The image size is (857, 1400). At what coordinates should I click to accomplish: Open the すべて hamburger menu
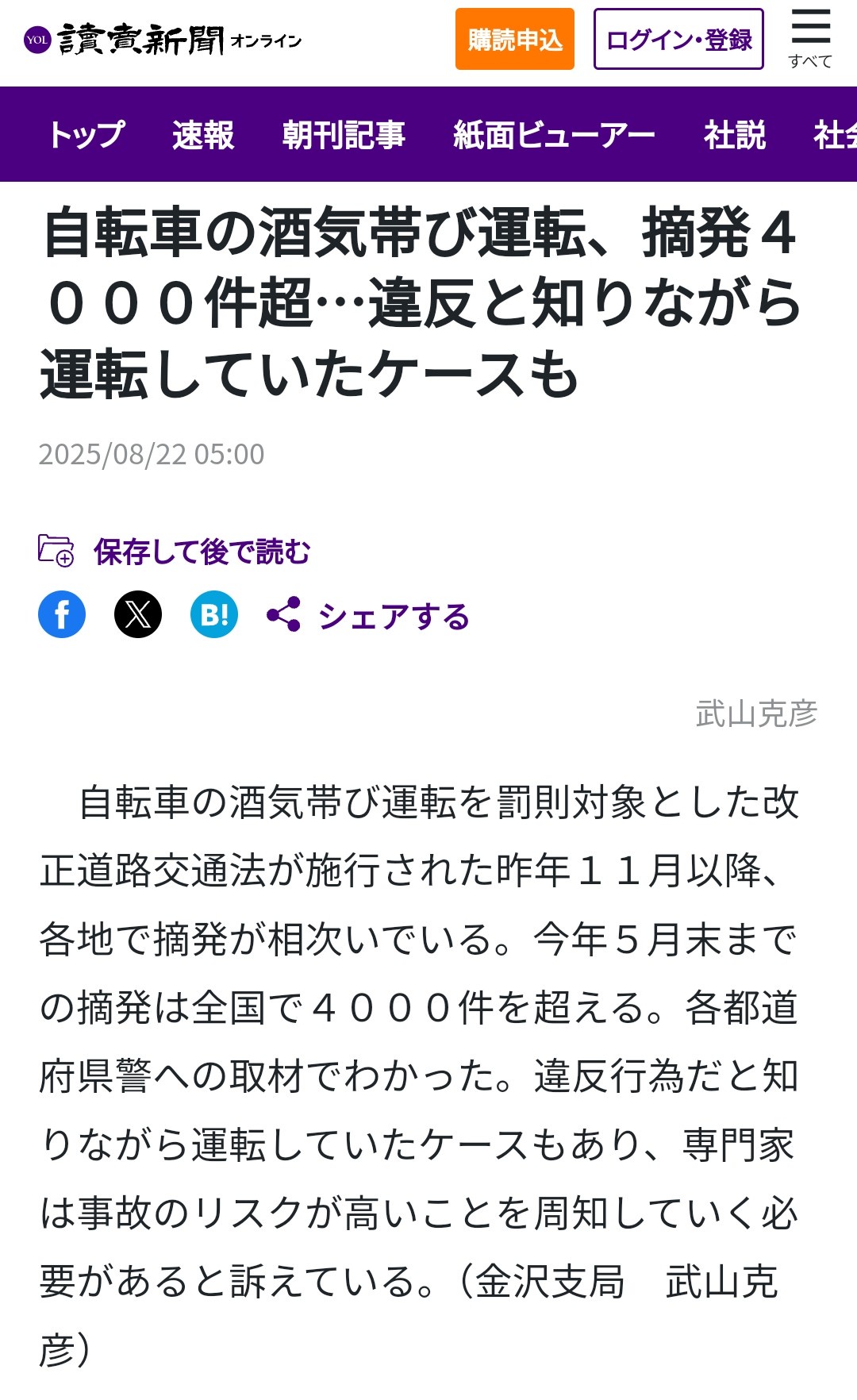(x=810, y=38)
